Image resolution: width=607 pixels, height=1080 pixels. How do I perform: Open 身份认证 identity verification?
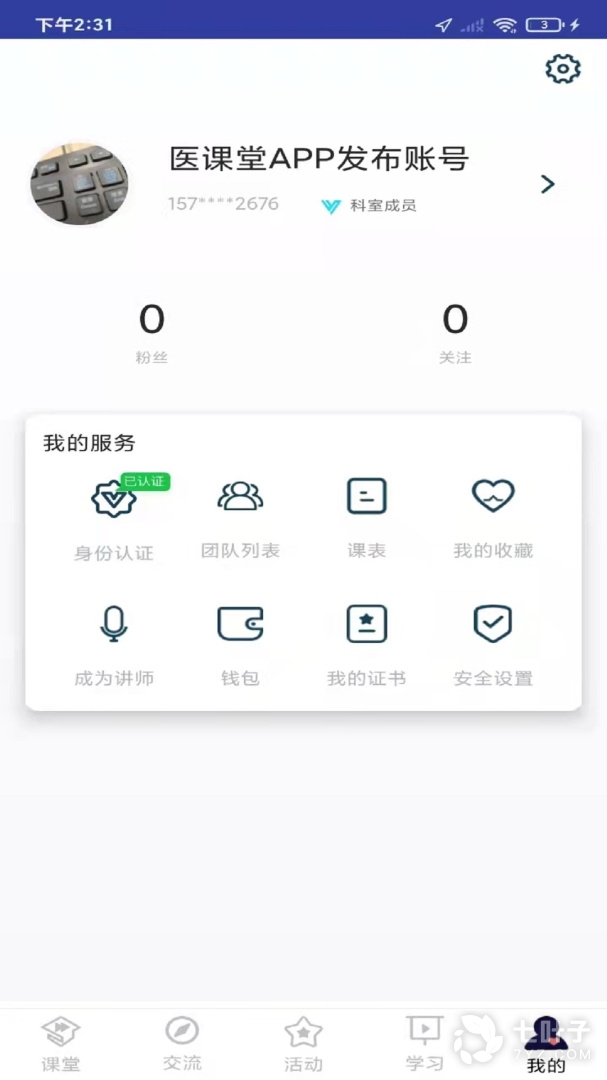(114, 518)
